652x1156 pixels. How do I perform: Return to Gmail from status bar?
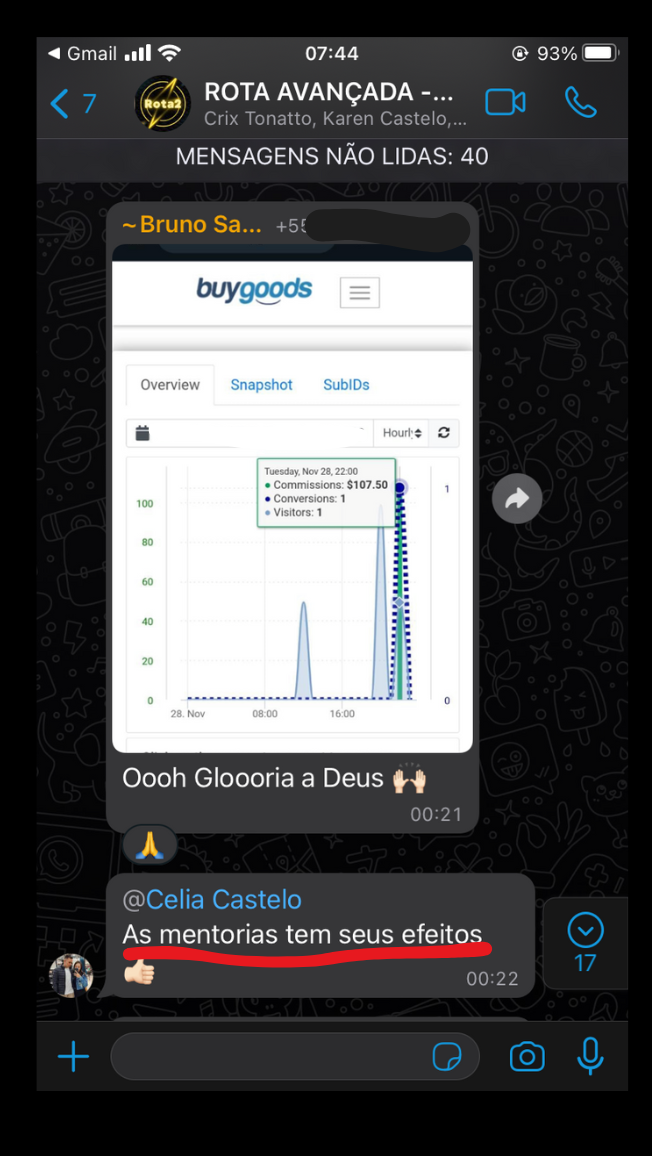pos(82,53)
